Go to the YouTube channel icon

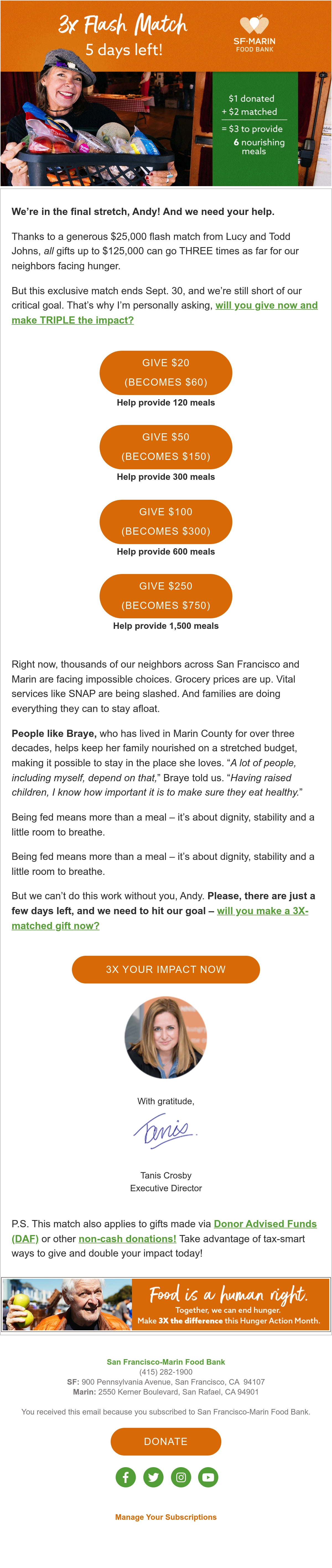tap(208, 1477)
